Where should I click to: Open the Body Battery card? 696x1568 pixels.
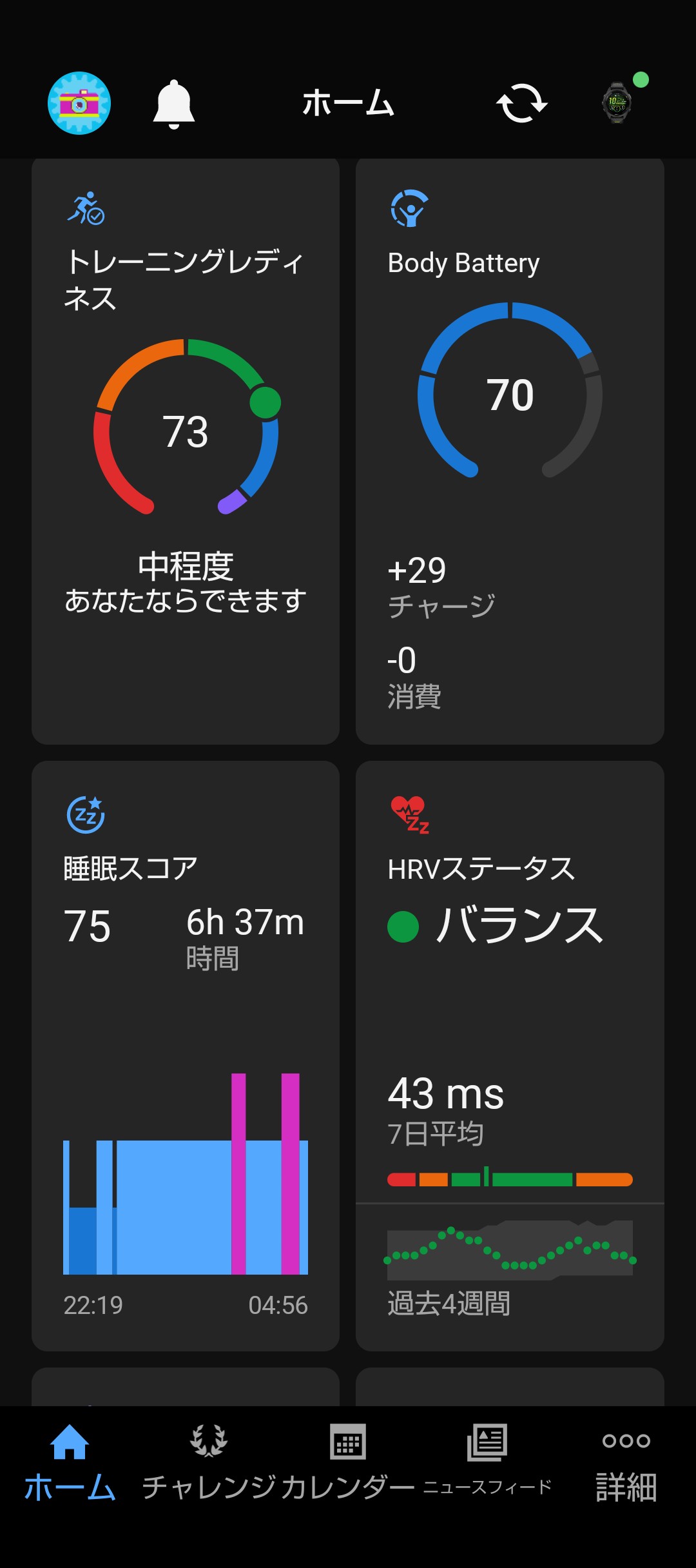coord(510,451)
